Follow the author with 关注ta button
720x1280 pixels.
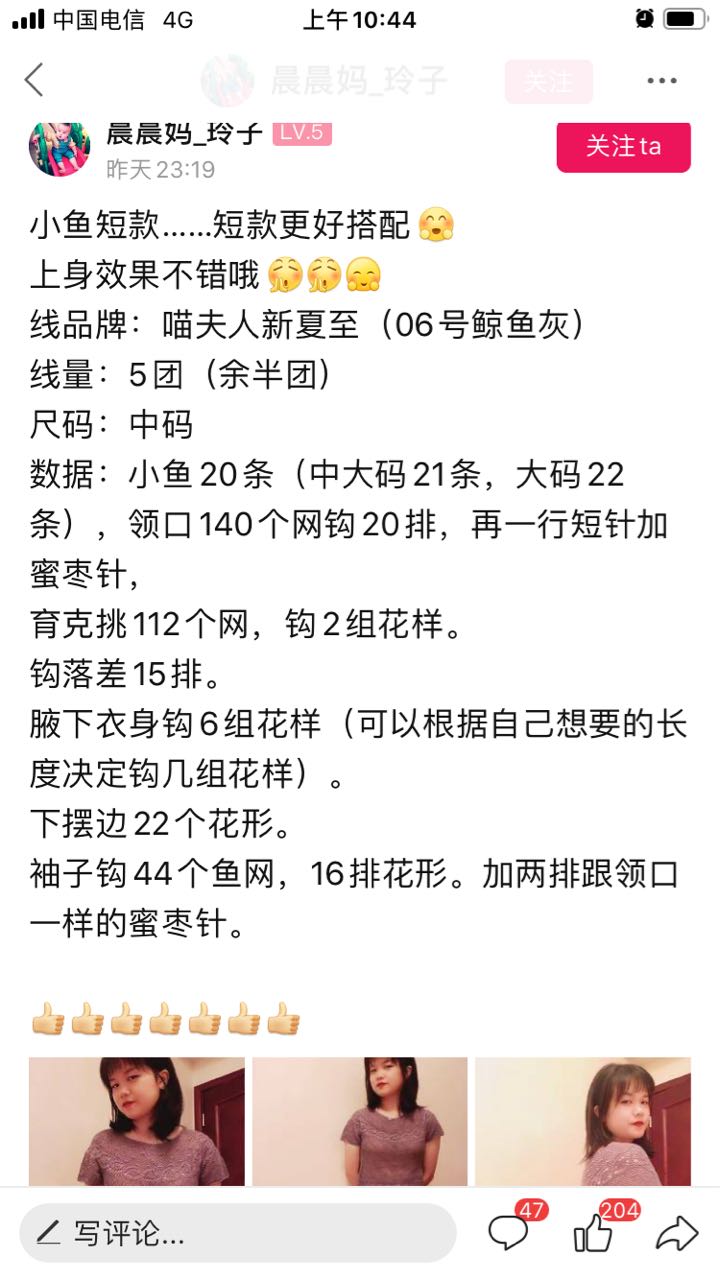tap(623, 146)
